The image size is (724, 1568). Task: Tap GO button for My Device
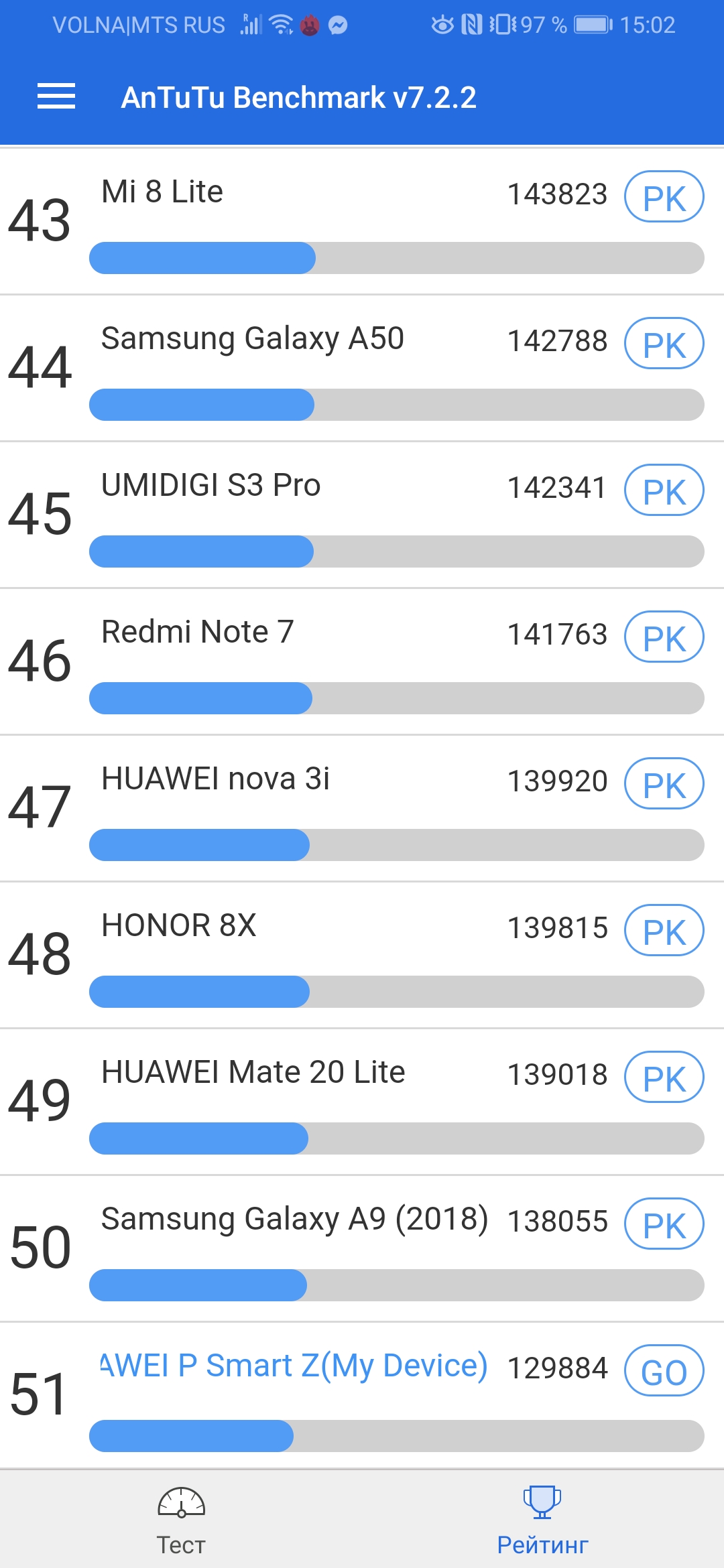[x=664, y=1371]
